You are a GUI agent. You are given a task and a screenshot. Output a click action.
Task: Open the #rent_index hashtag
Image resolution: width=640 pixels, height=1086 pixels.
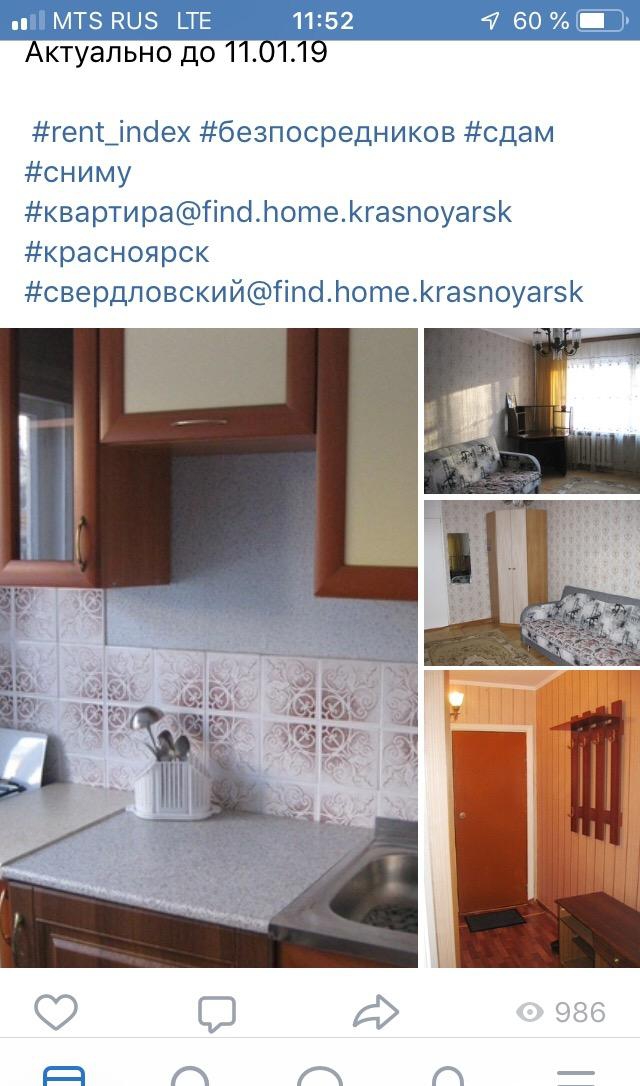tap(111, 132)
